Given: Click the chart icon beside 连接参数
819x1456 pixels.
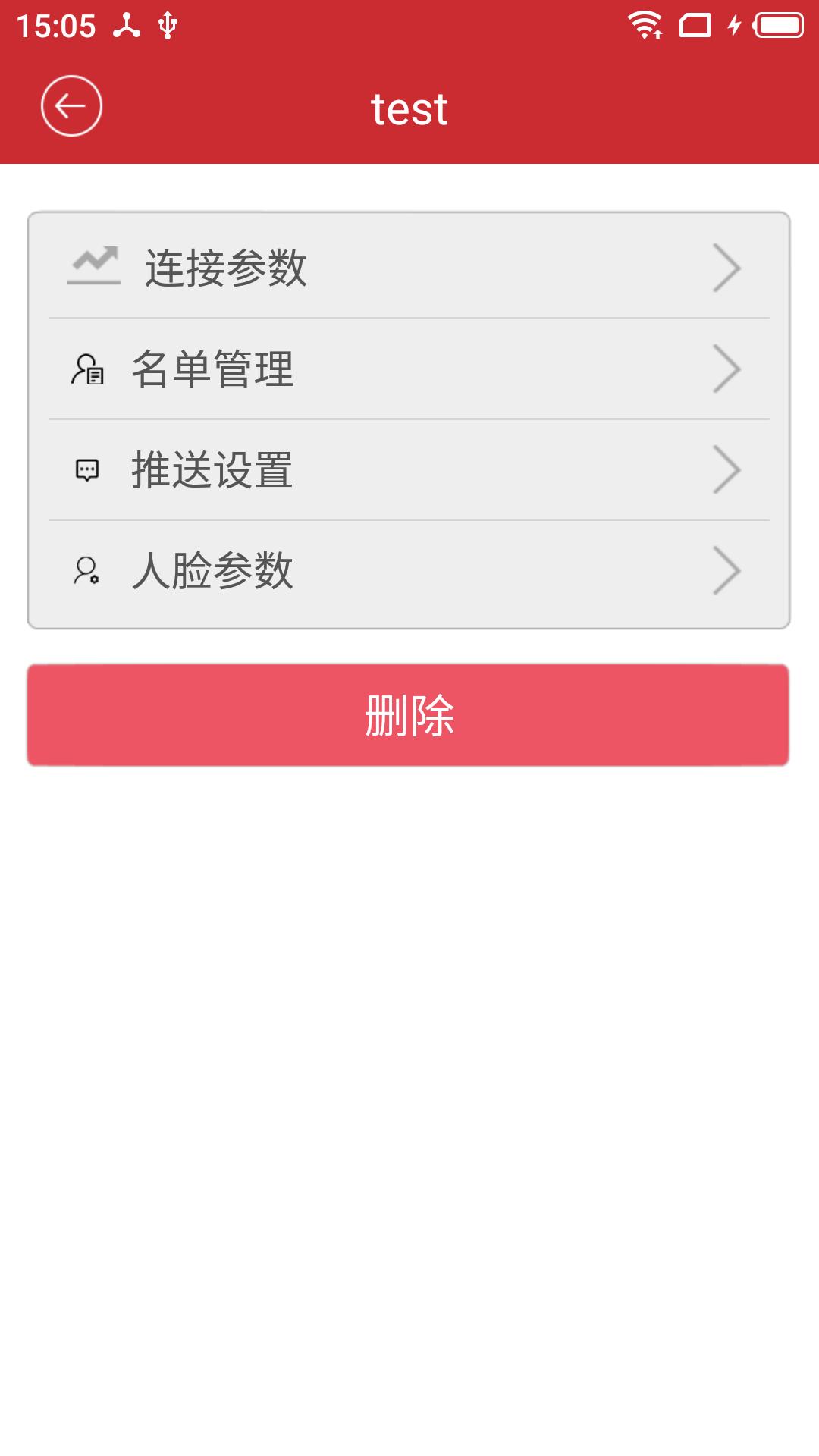Looking at the screenshot, I should [95, 265].
